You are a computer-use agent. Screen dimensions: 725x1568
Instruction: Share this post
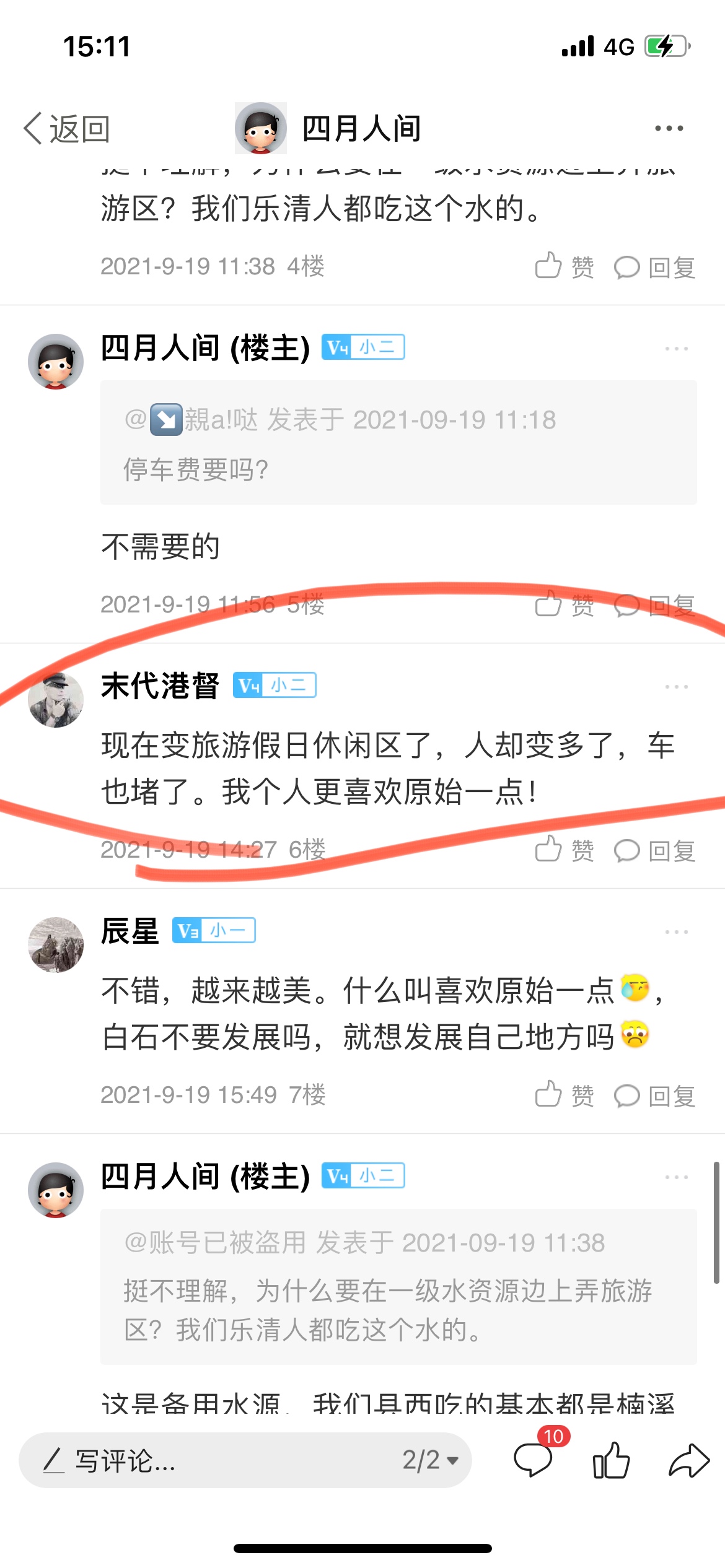688,1460
